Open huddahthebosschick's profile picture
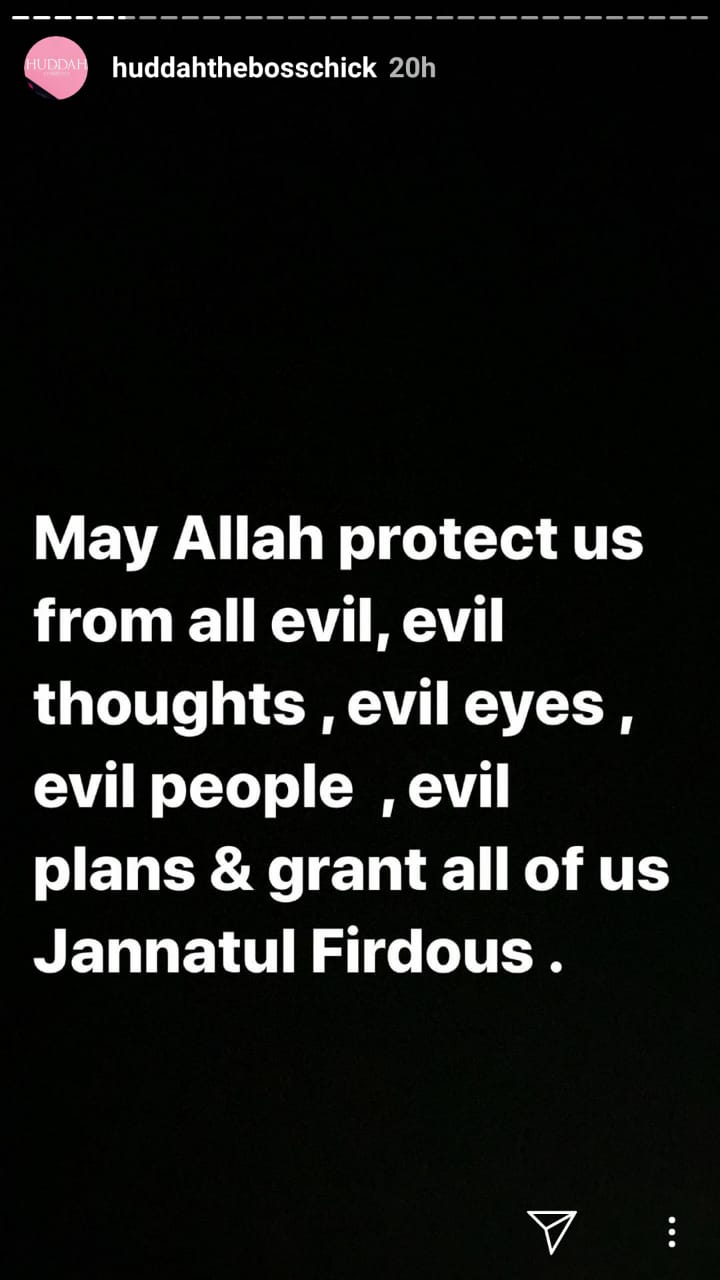Viewport: 720px width, 1280px height. tap(55, 68)
